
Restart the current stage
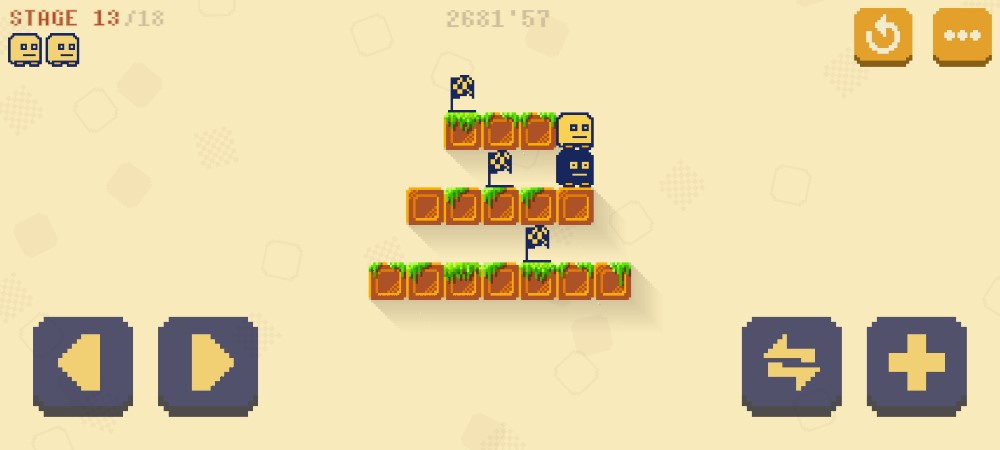click(882, 36)
